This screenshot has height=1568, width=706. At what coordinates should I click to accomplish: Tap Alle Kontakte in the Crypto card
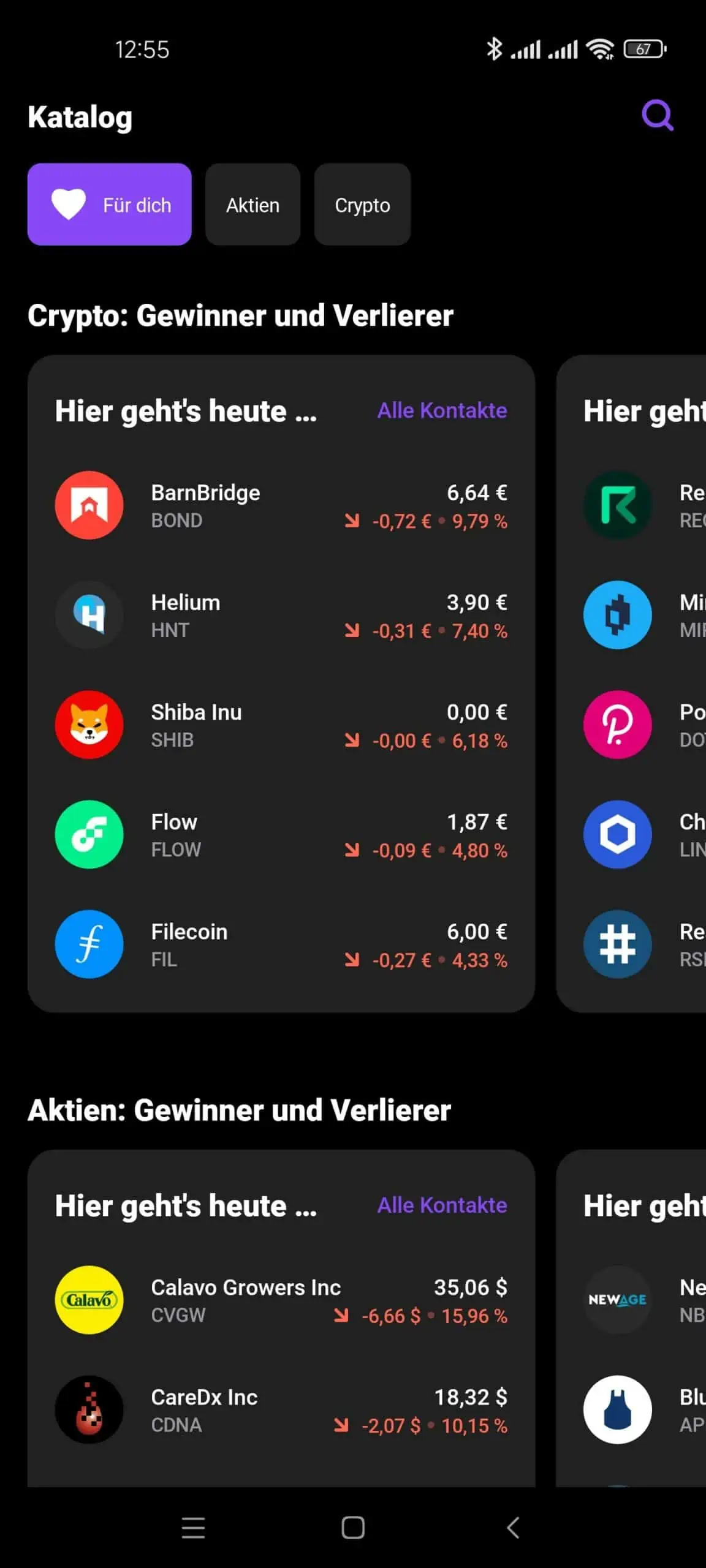(442, 410)
